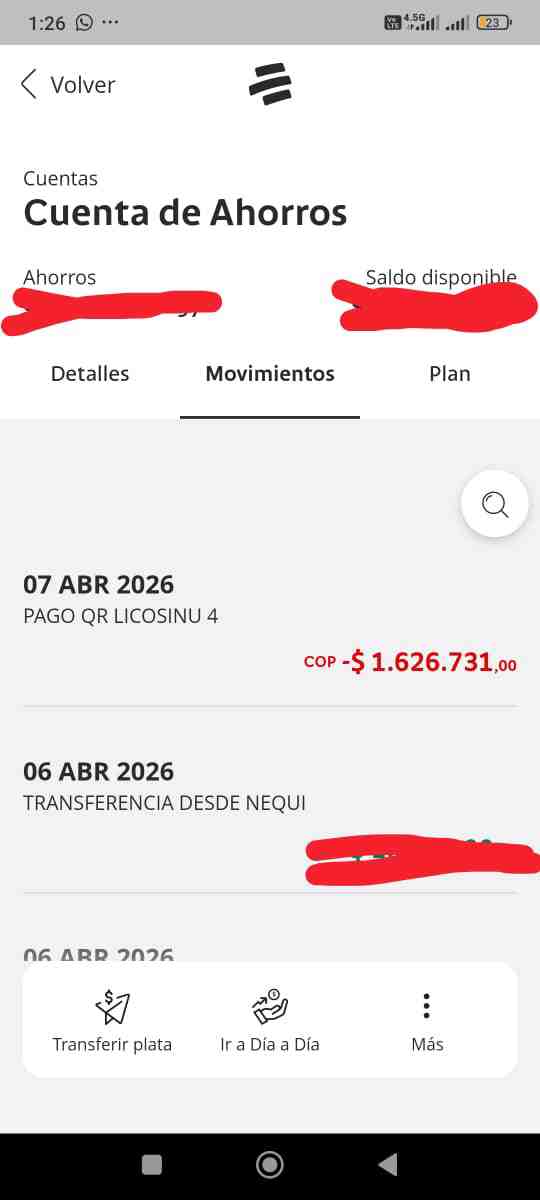
Task: Tap Transferir plata
Action: pos(112,1020)
